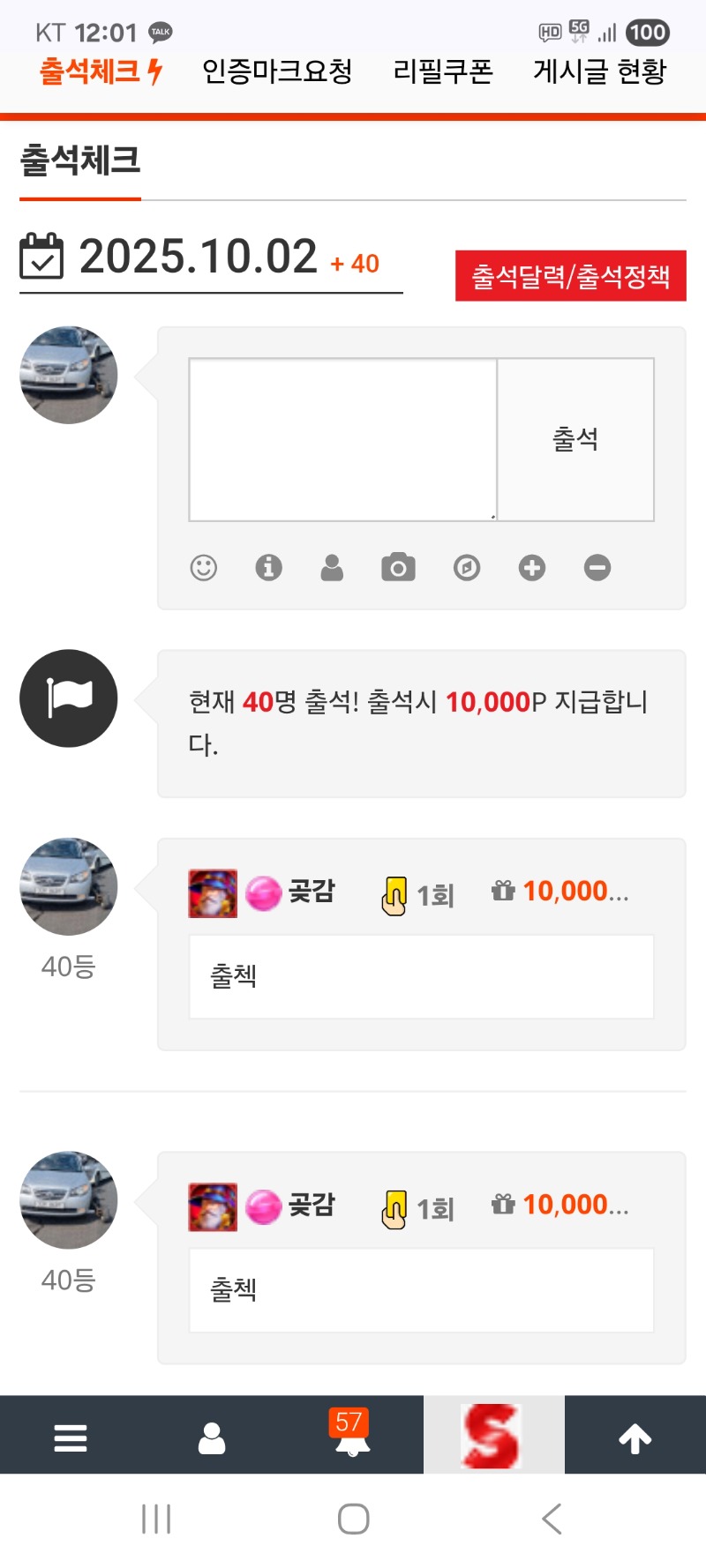Submit attendance with the 출석 button

coord(575,439)
